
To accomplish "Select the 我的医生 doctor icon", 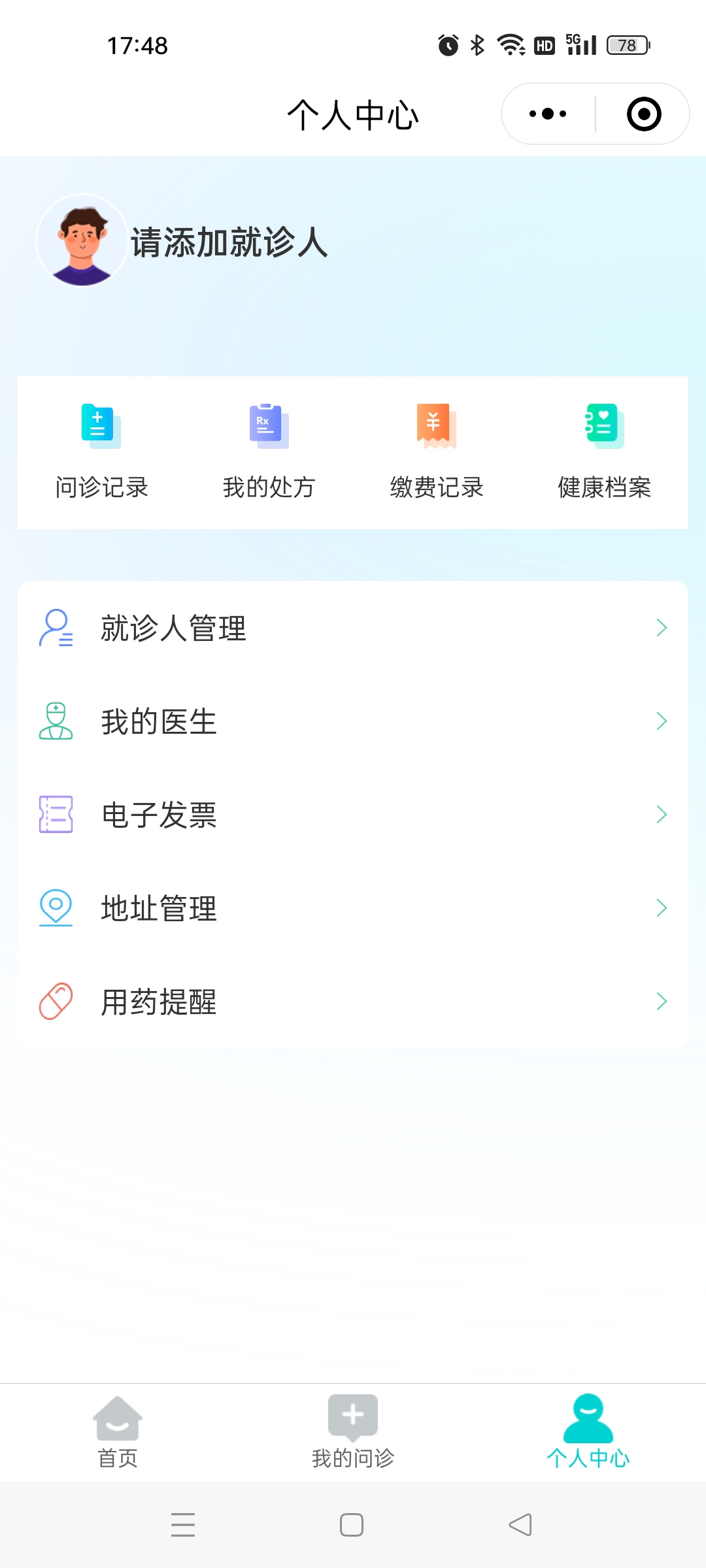I will (x=56, y=722).
